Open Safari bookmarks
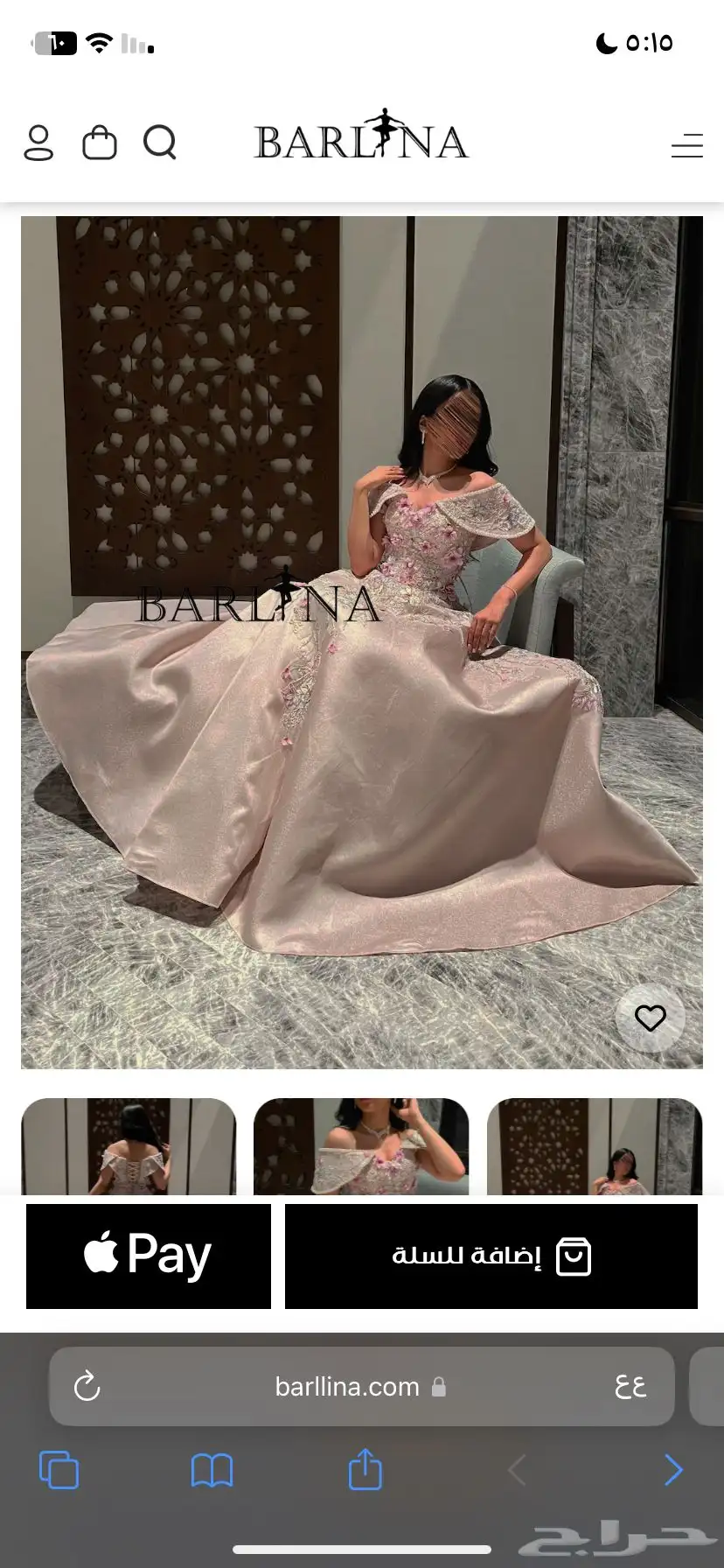This screenshot has height=1568, width=724. pos(212,1470)
